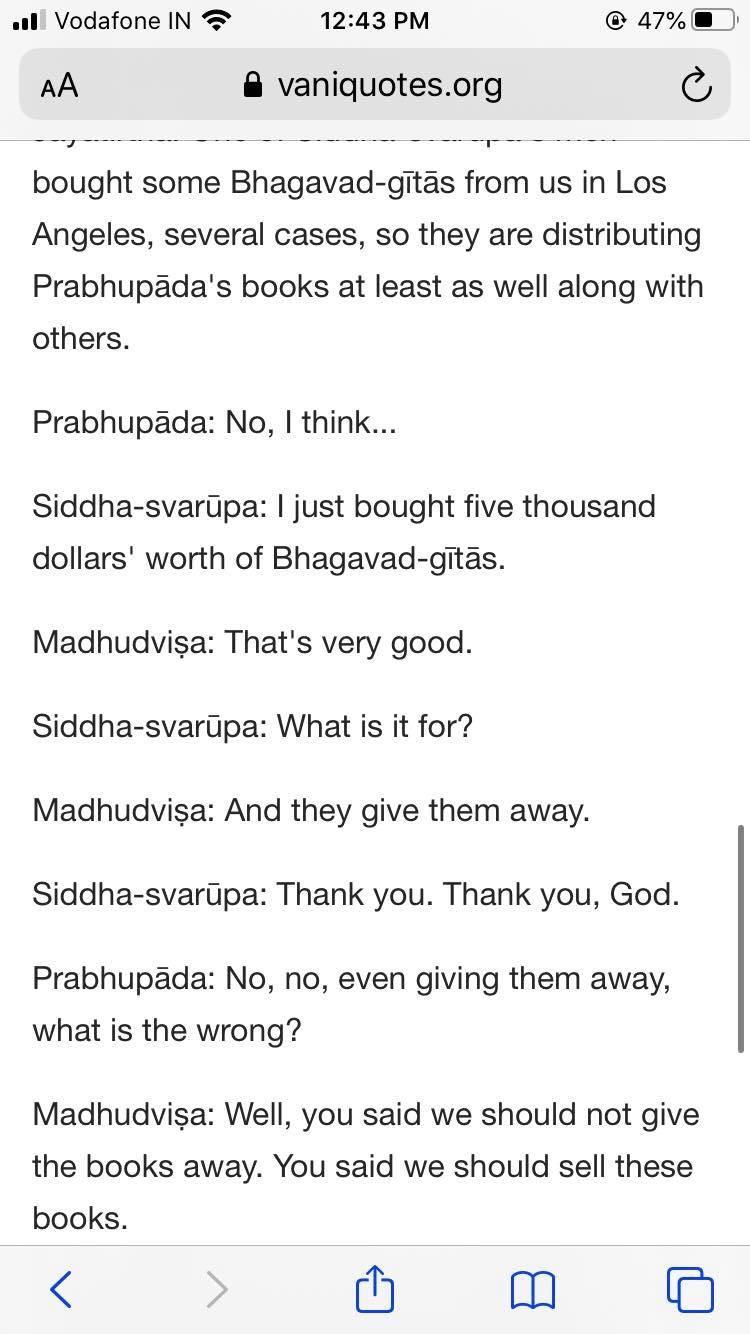This screenshot has width=750, height=1334.
Task: Open the reader text size (AA) menu
Action: click(60, 86)
